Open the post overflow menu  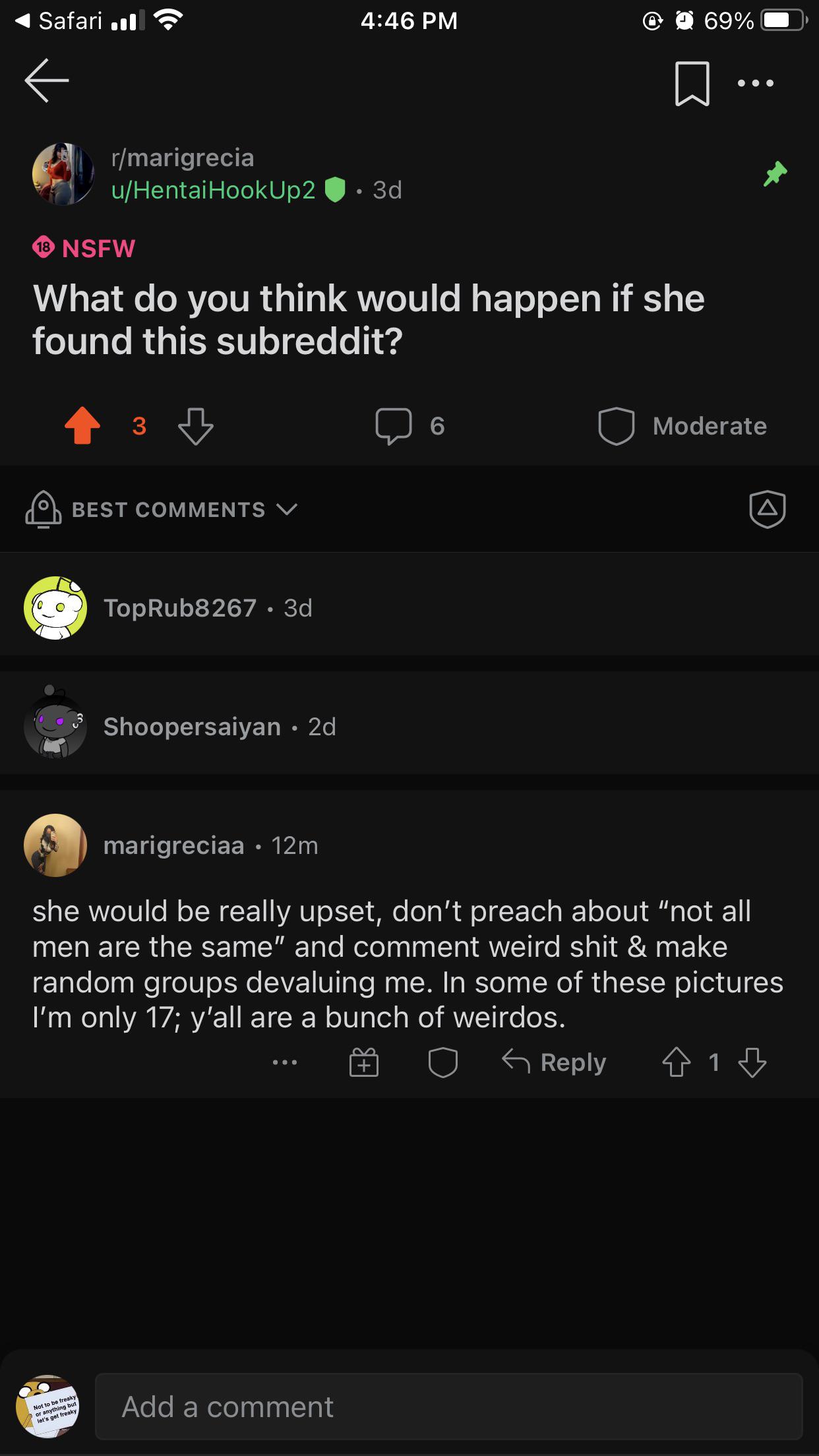[755, 83]
